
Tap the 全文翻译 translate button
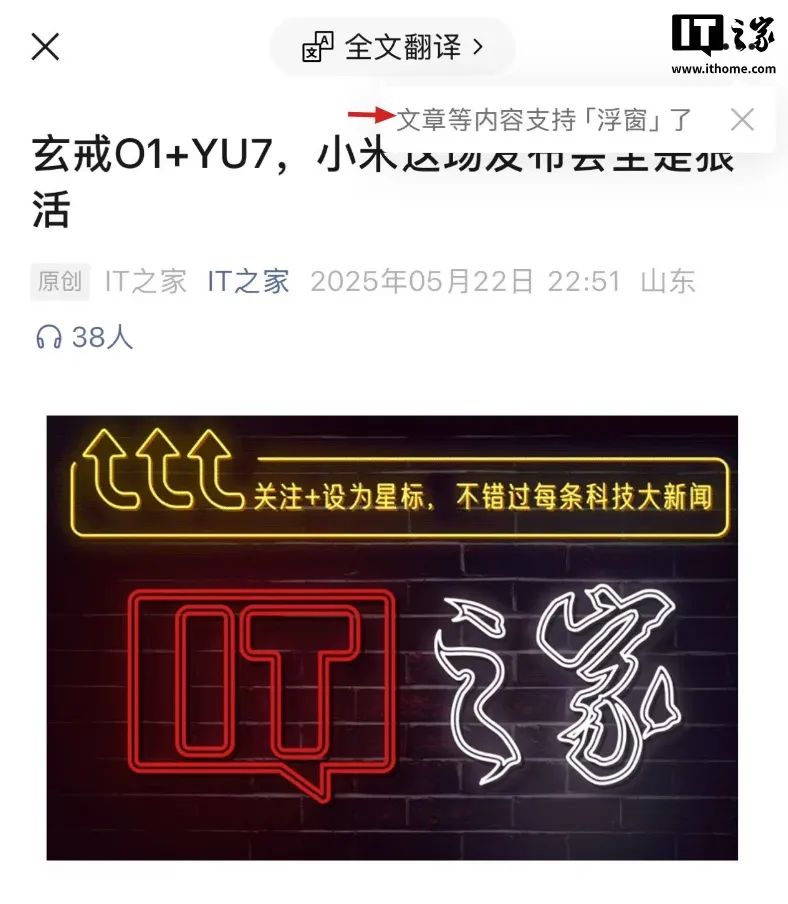pos(393,46)
